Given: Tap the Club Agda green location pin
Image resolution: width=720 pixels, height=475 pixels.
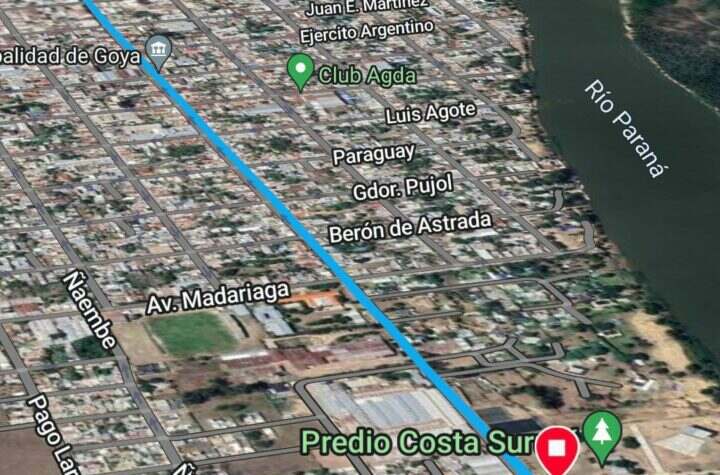Looking at the screenshot, I should [300, 71].
